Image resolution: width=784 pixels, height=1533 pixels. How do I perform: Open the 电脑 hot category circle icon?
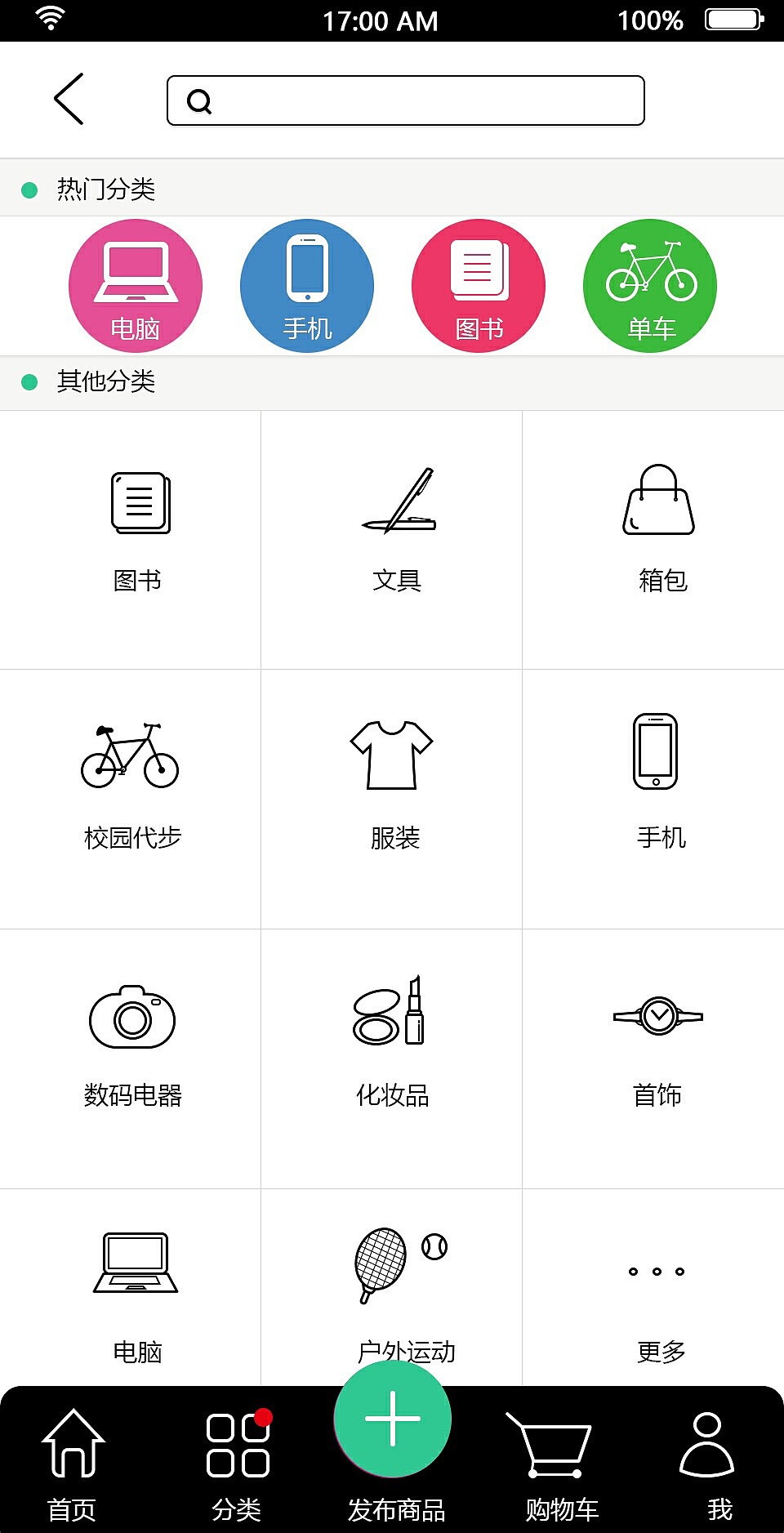tap(135, 286)
